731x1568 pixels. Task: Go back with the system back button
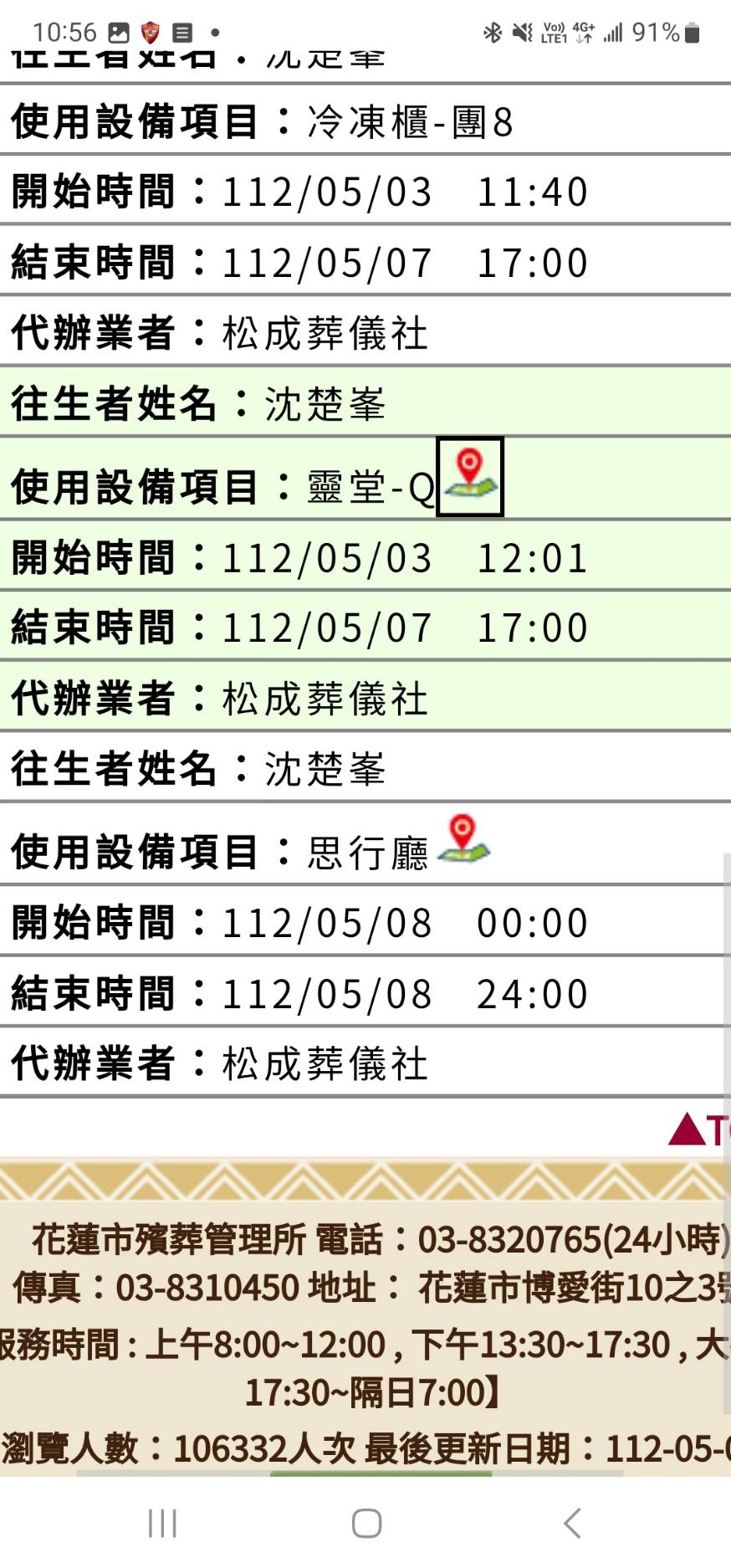tap(572, 1523)
